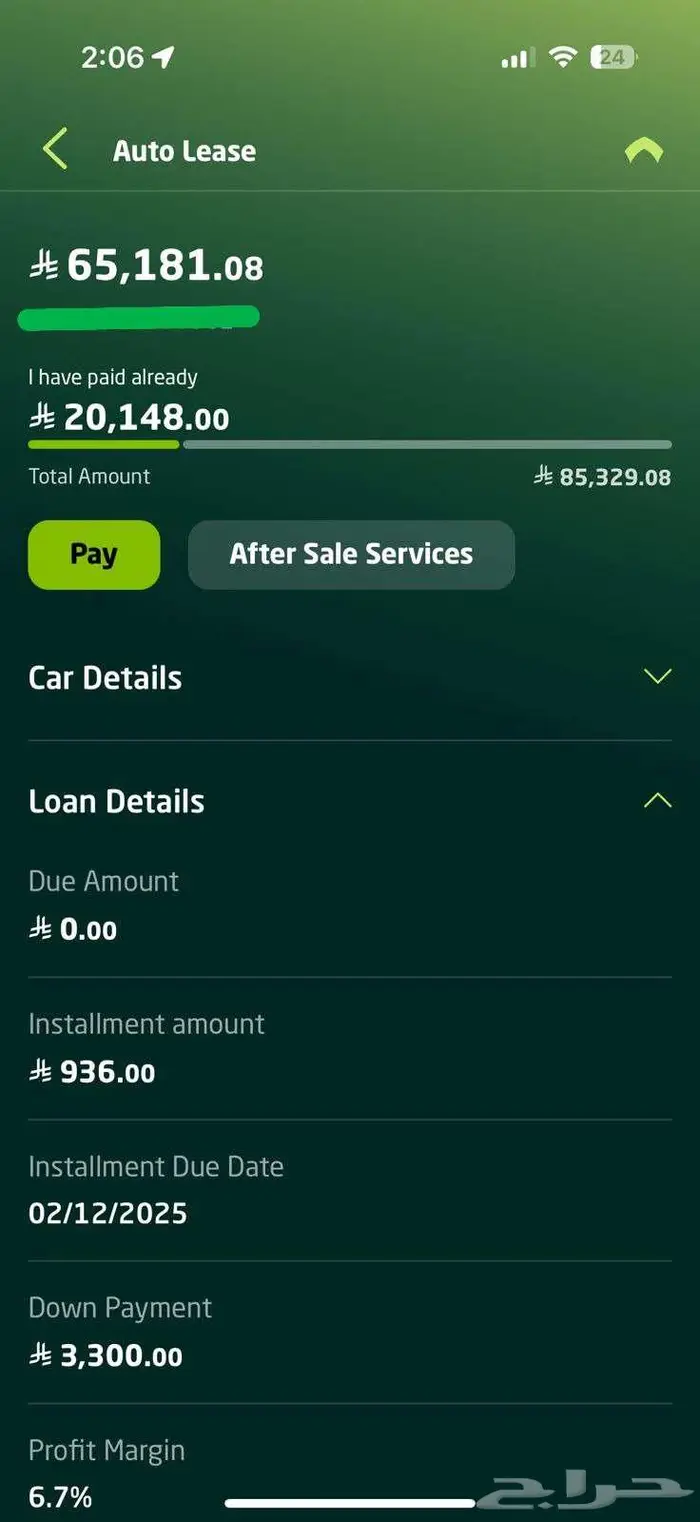Expand the Car Details section

(657, 677)
